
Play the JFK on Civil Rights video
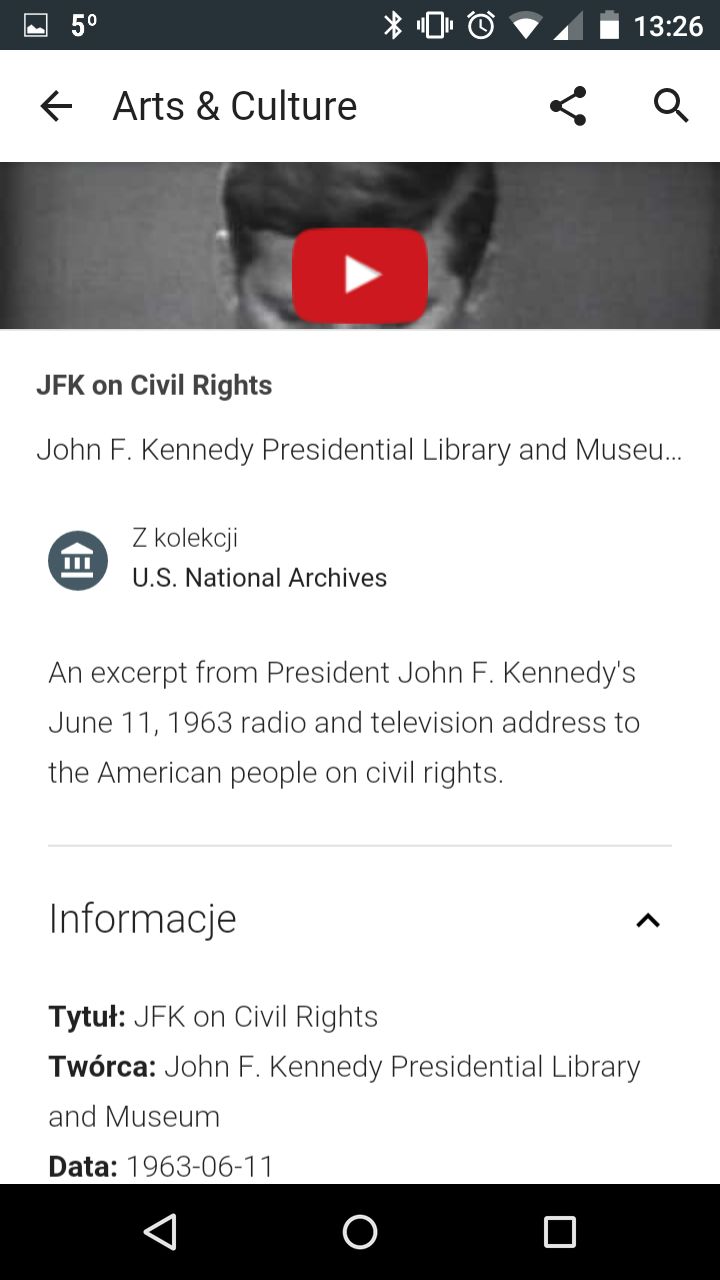360,275
